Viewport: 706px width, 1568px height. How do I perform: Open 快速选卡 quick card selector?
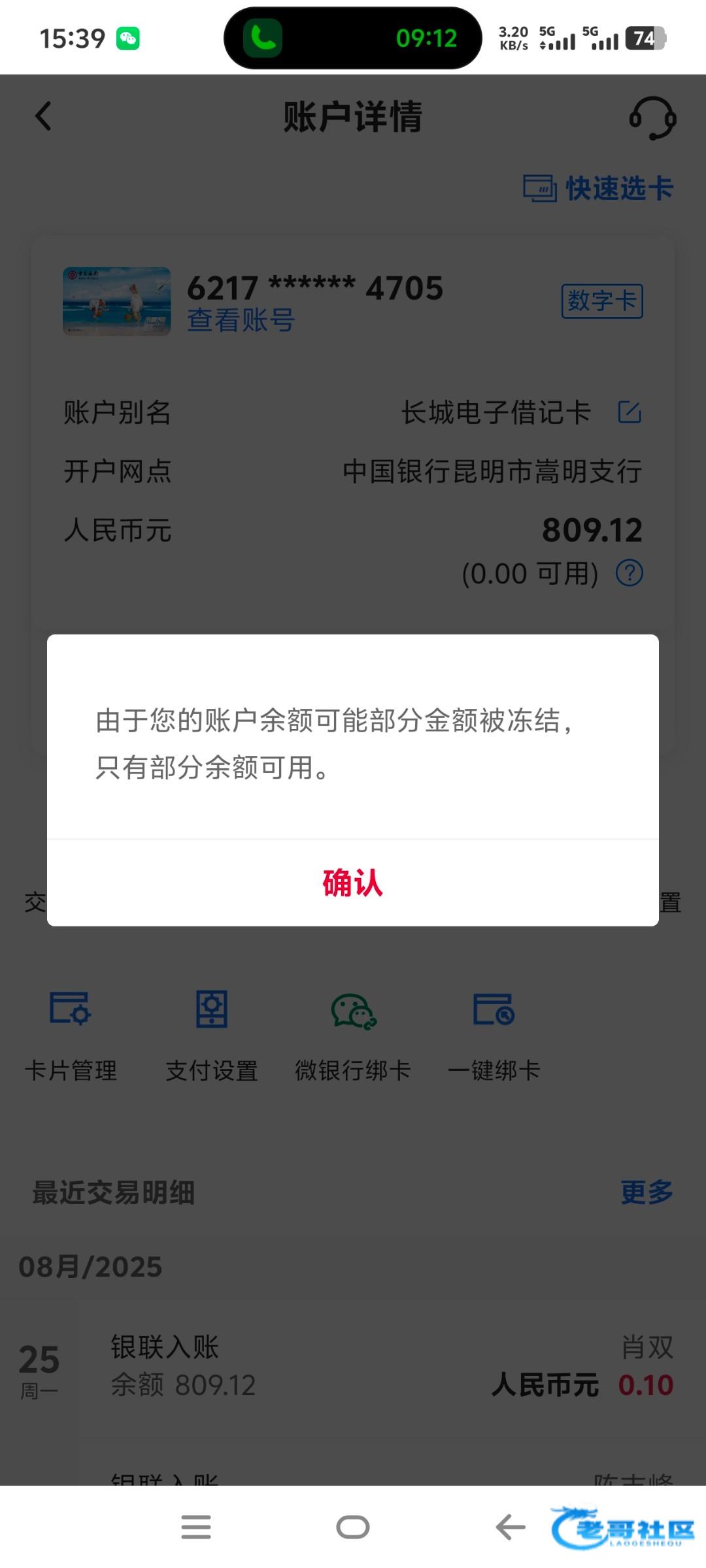598,189
